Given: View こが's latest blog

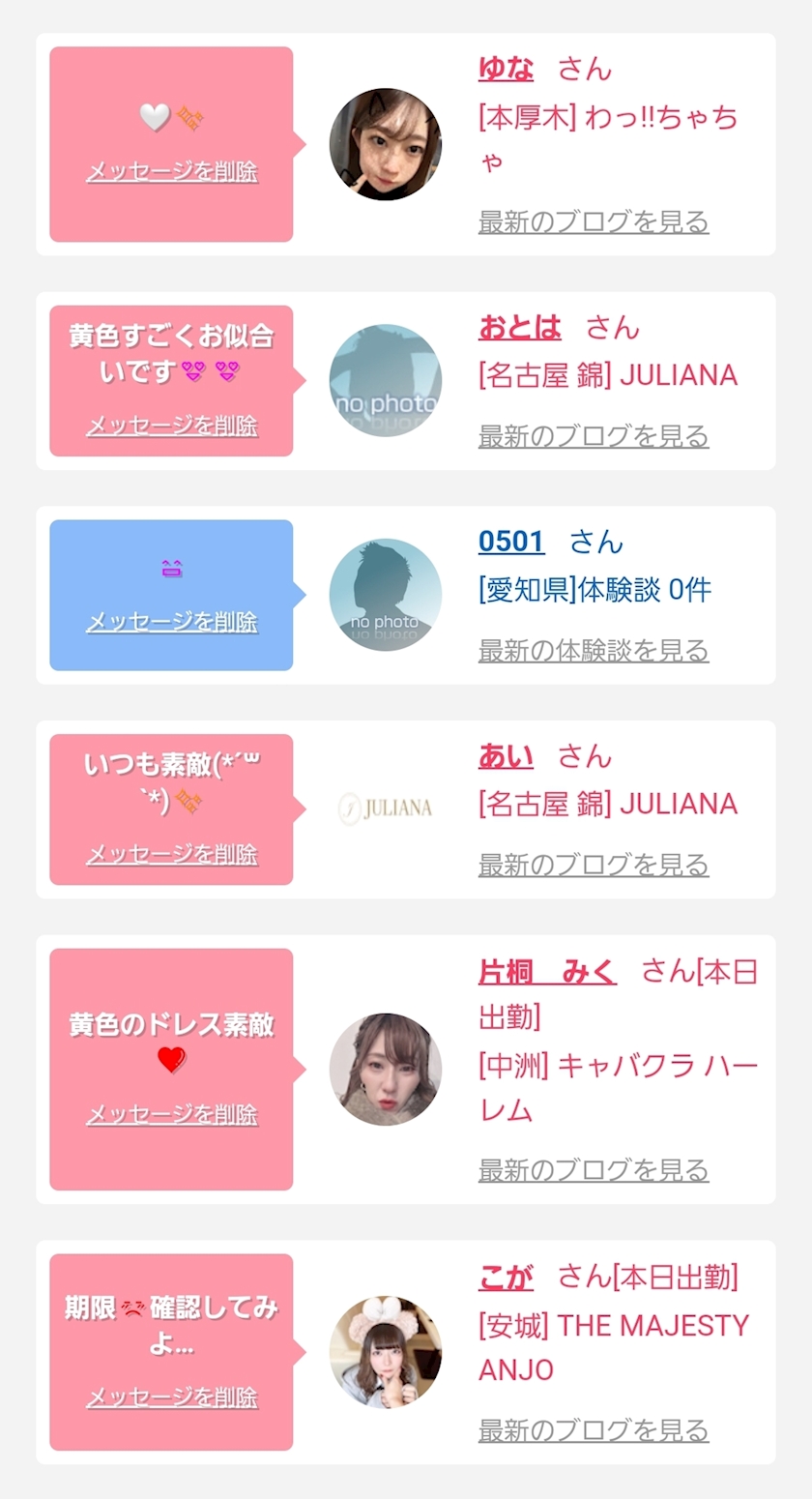Looking at the screenshot, I should 594,1430.
